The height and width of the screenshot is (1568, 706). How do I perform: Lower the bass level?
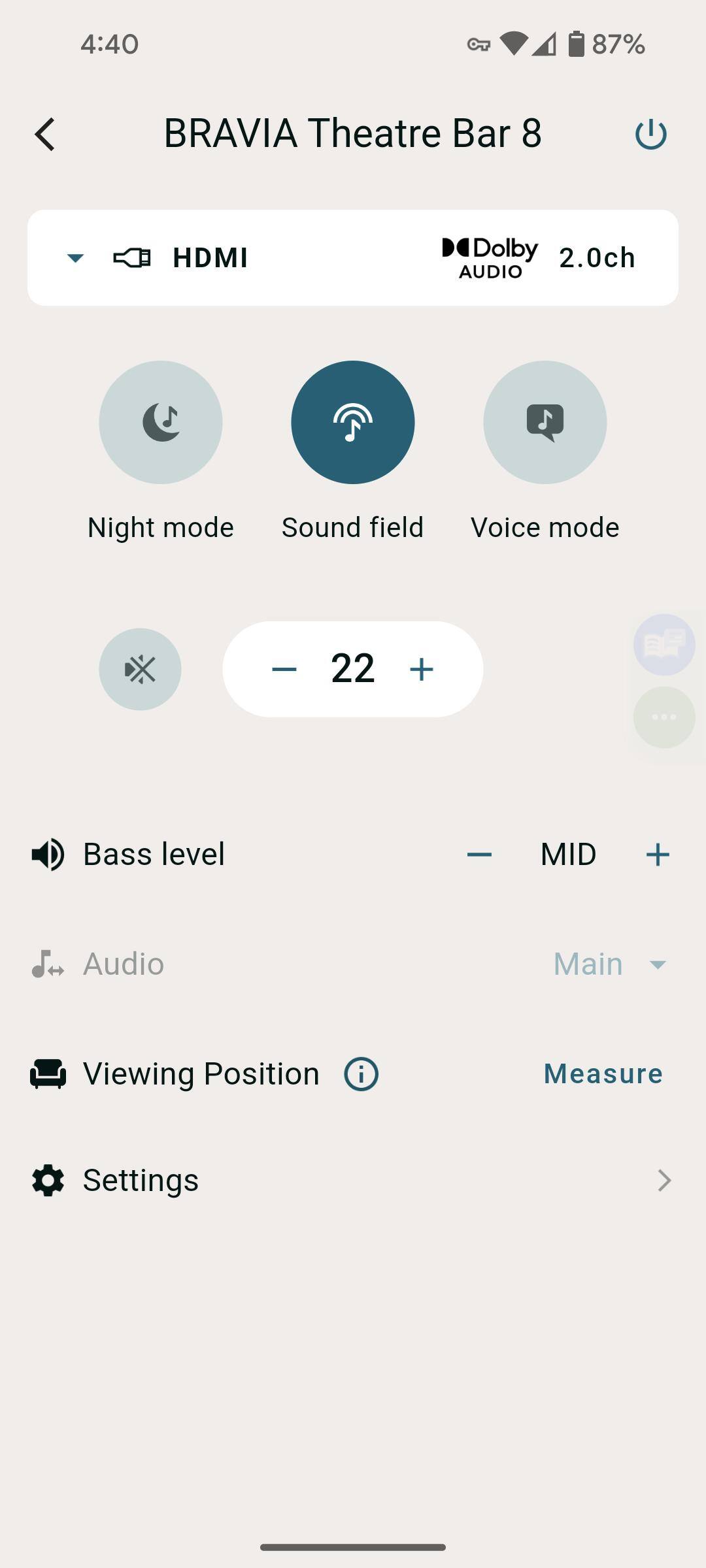coord(479,855)
